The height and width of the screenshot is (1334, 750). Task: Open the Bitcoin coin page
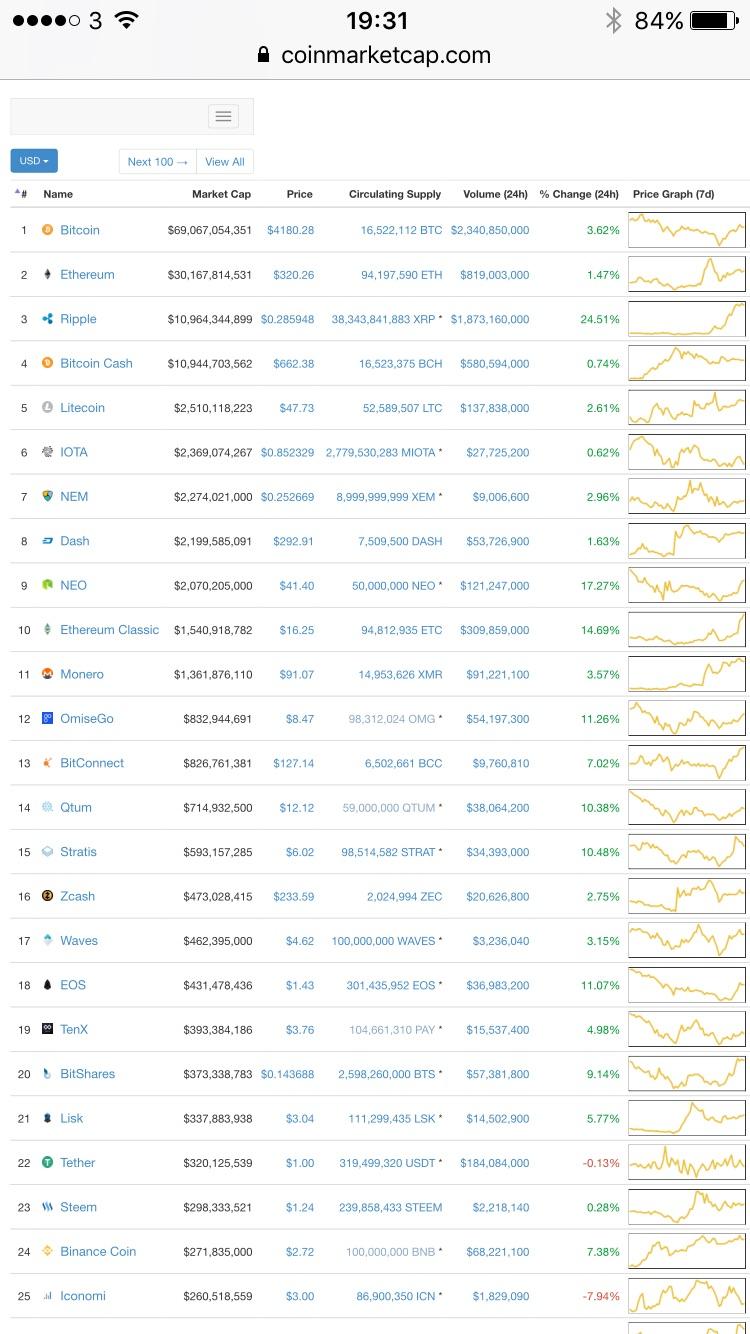pos(79,230)
